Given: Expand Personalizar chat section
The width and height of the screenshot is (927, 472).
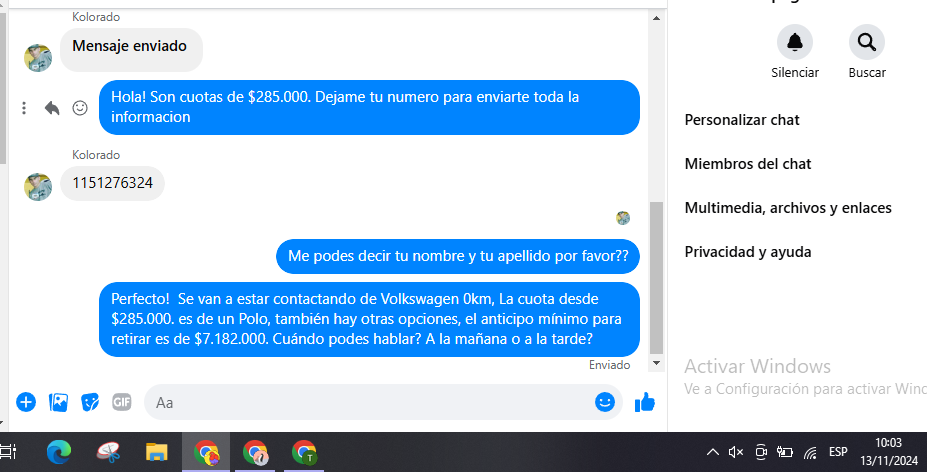Looking at the screenshot, I should [x=742, y=120].
